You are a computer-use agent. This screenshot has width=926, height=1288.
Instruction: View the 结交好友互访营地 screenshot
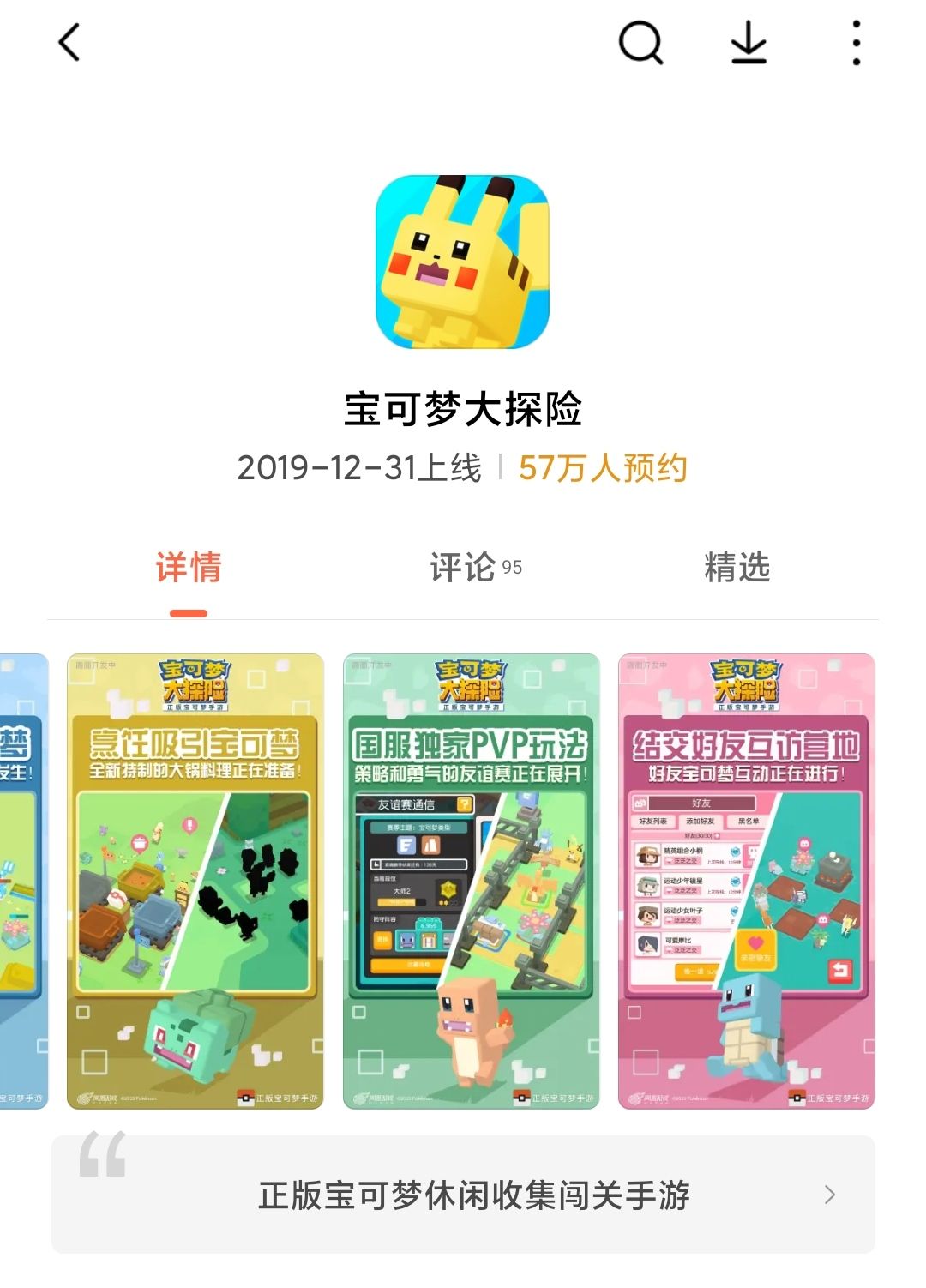[x=746, y=882]
